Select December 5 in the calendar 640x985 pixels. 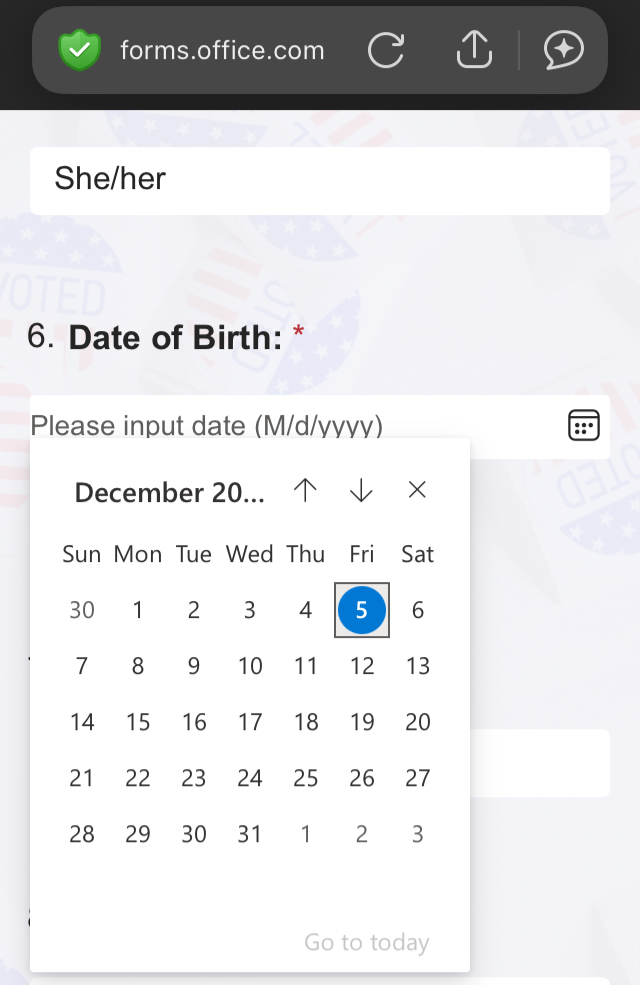362,610
